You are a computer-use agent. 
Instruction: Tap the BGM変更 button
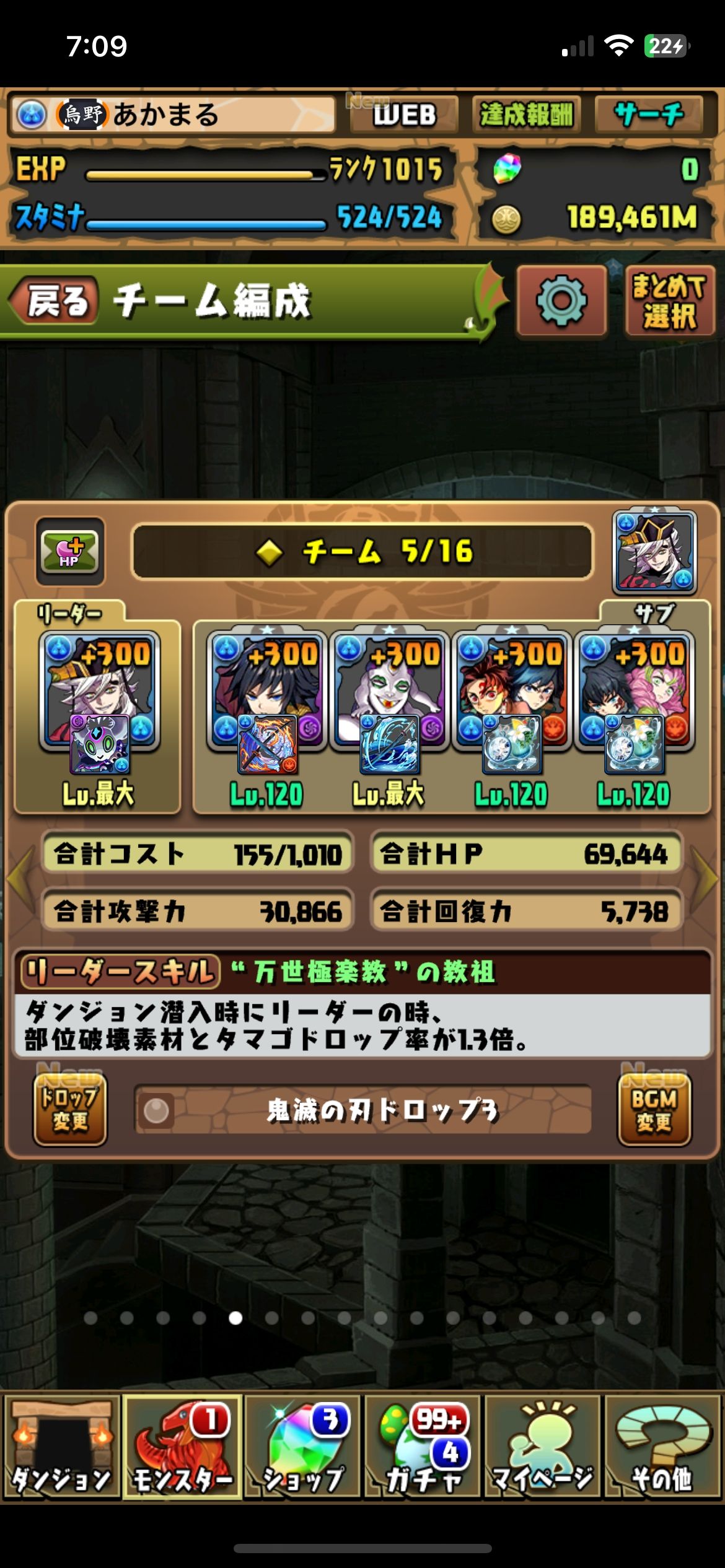click(654, 1109)
